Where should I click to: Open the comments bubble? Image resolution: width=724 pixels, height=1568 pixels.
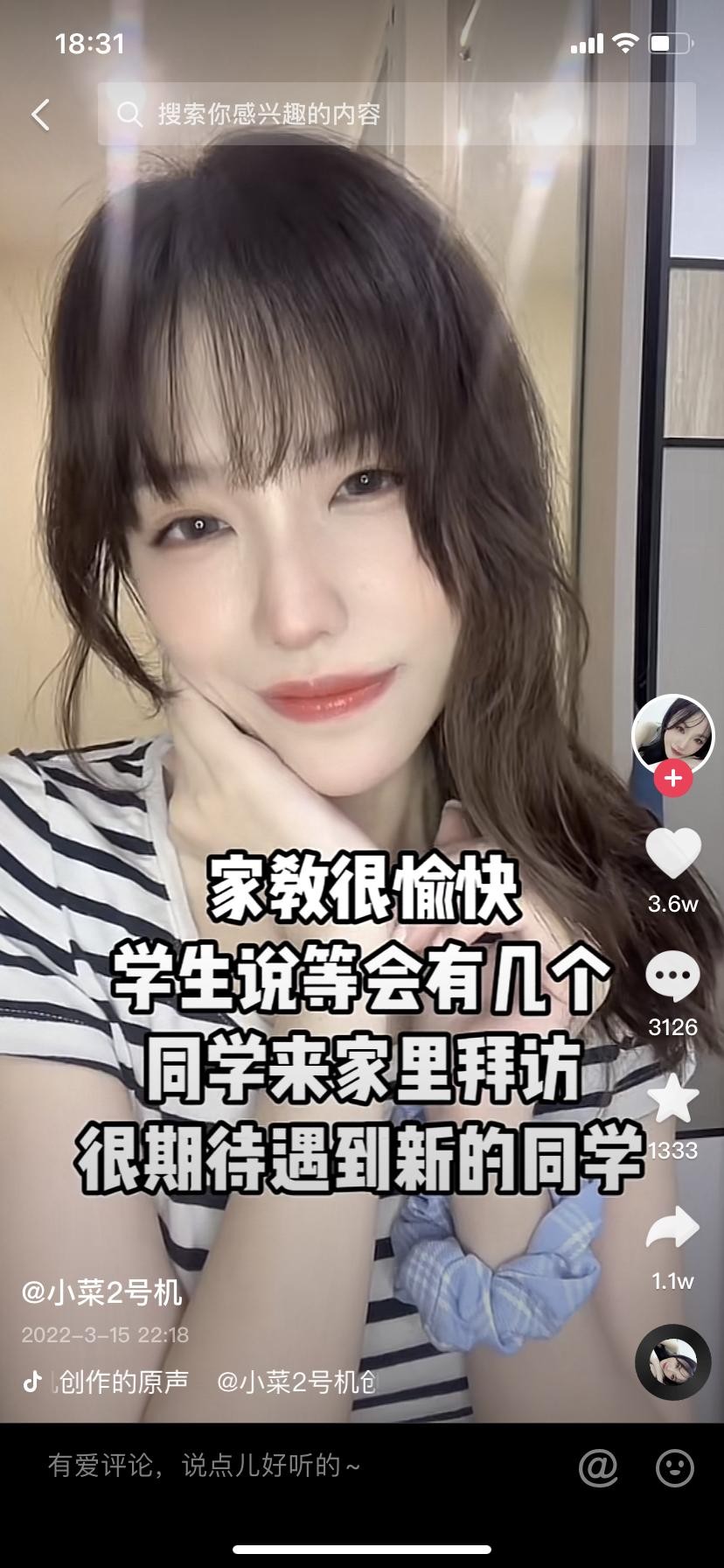672,977
